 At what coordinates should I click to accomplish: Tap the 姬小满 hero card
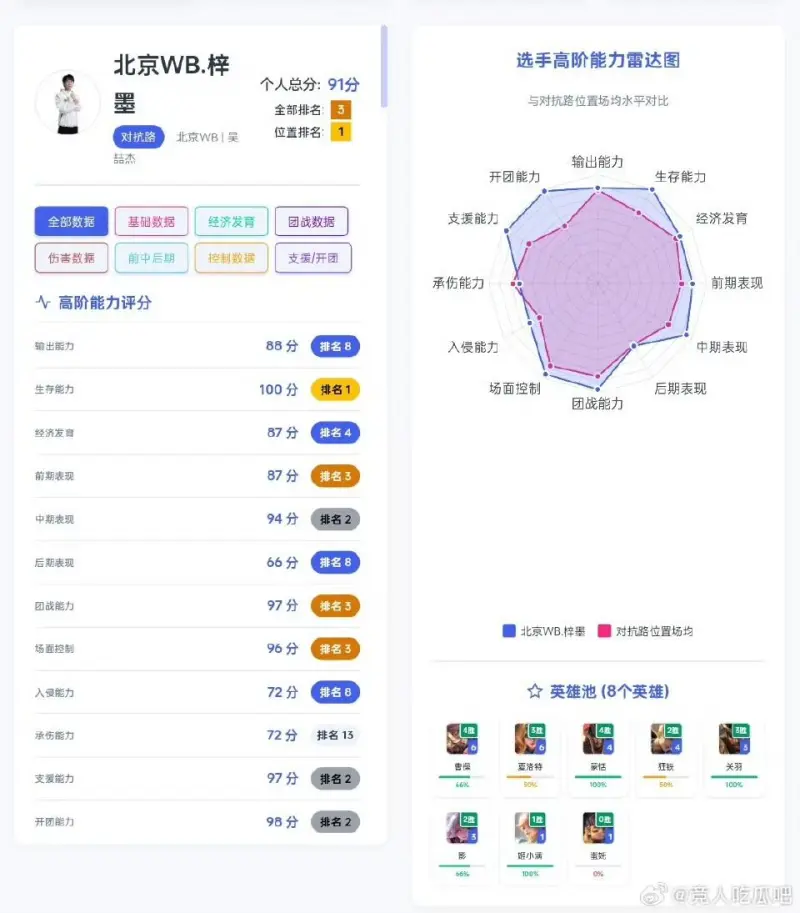click(x=530, y=844)
